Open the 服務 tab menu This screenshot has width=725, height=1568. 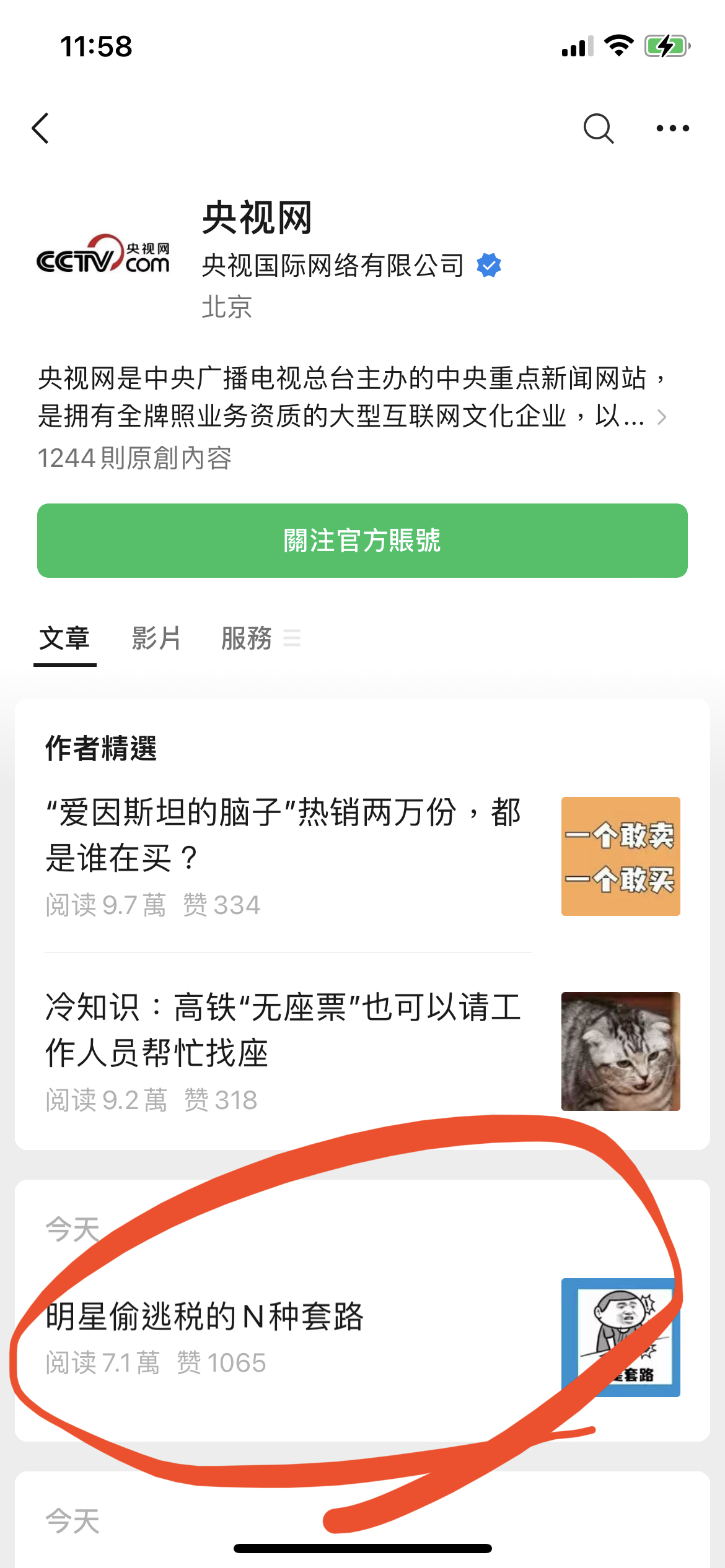260,638
